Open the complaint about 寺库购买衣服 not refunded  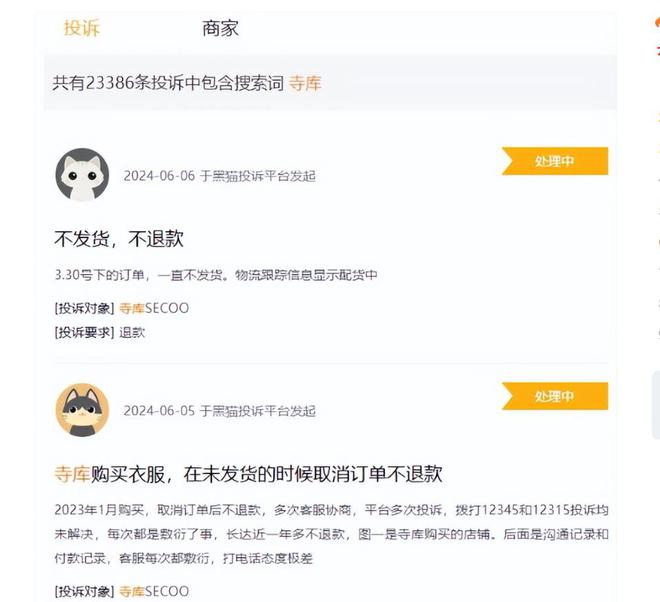[248, 473]
